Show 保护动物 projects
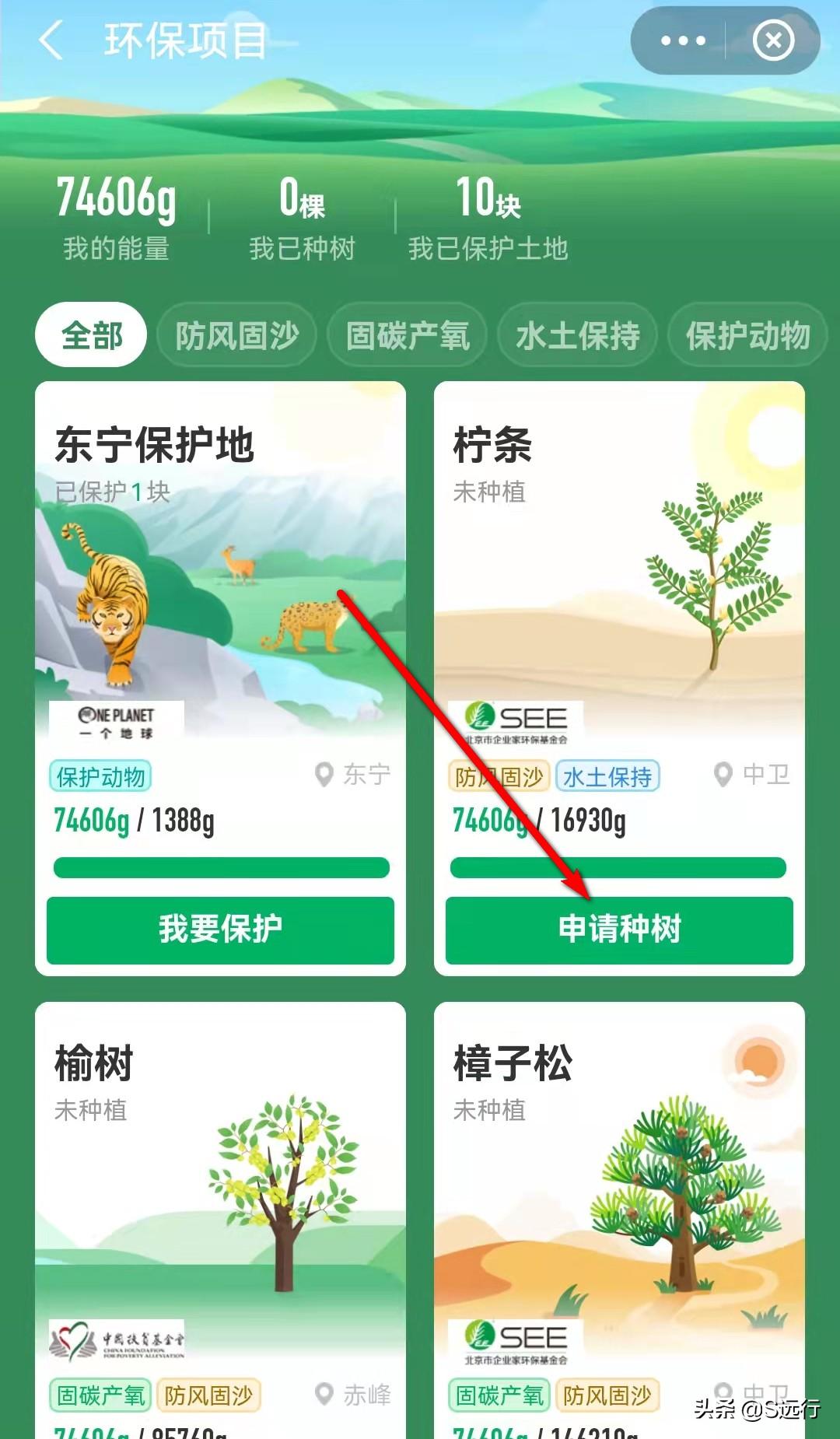 [x=747, y=335]
